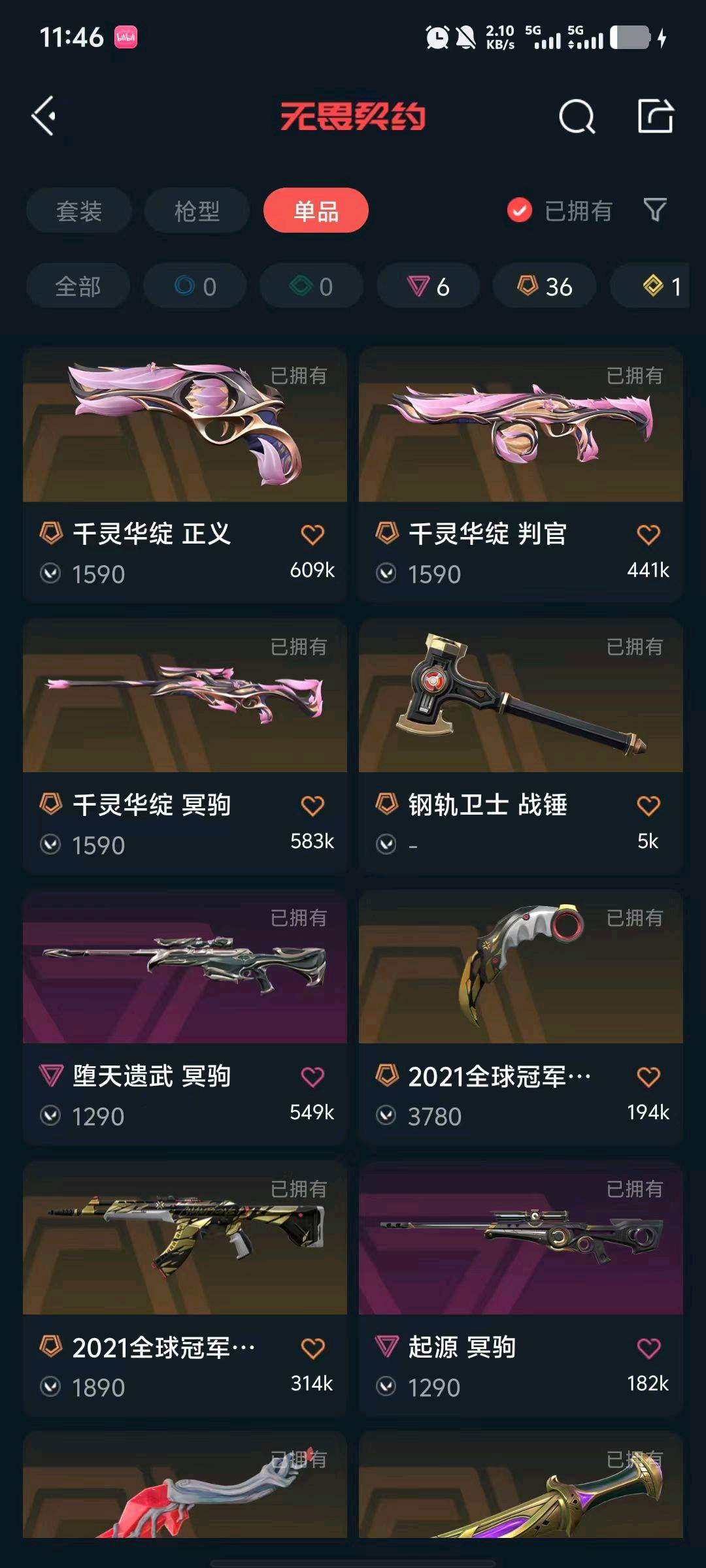This screenshot has height=1568, width=706.
Task: Switch to the 枪型 tab
Action: pos(197,210)
